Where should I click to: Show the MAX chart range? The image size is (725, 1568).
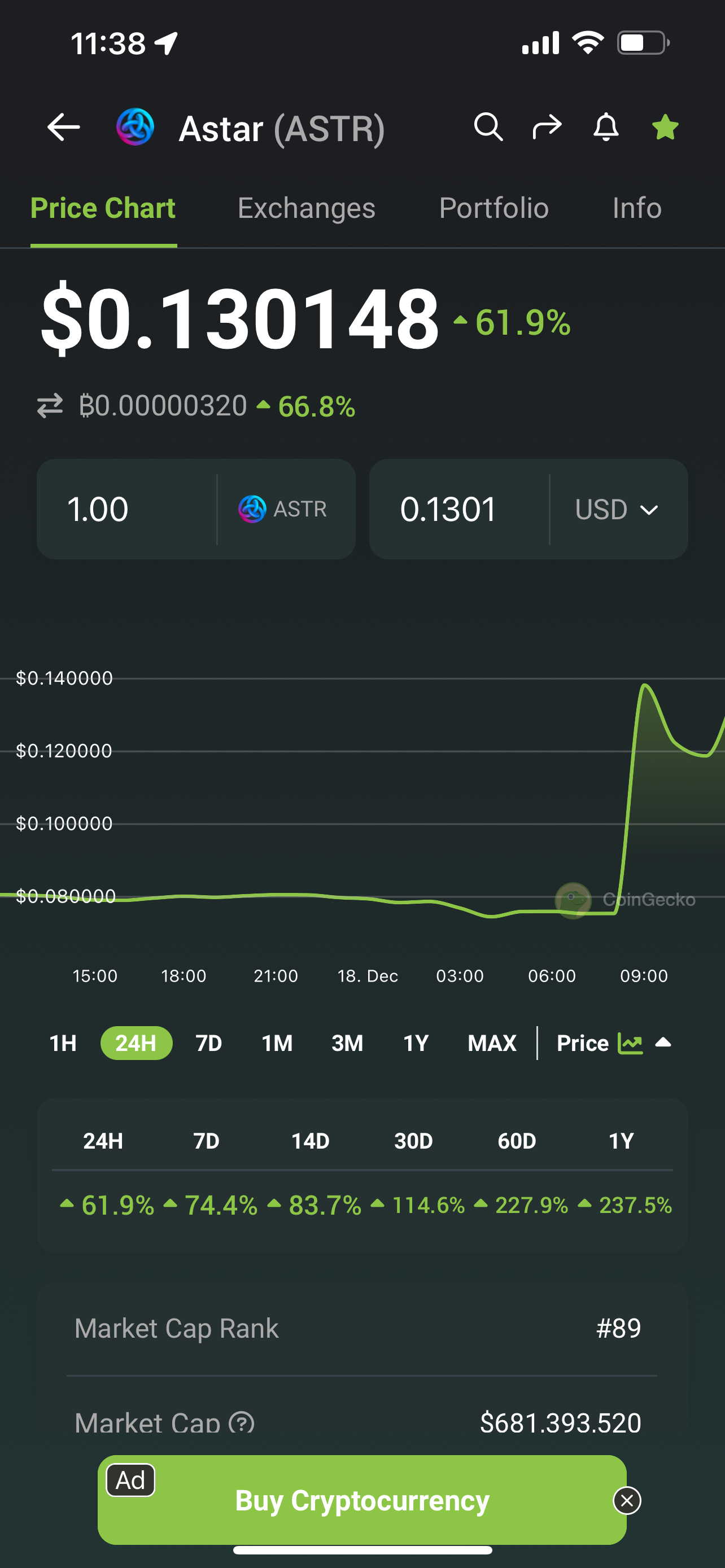pos(492,1043)
